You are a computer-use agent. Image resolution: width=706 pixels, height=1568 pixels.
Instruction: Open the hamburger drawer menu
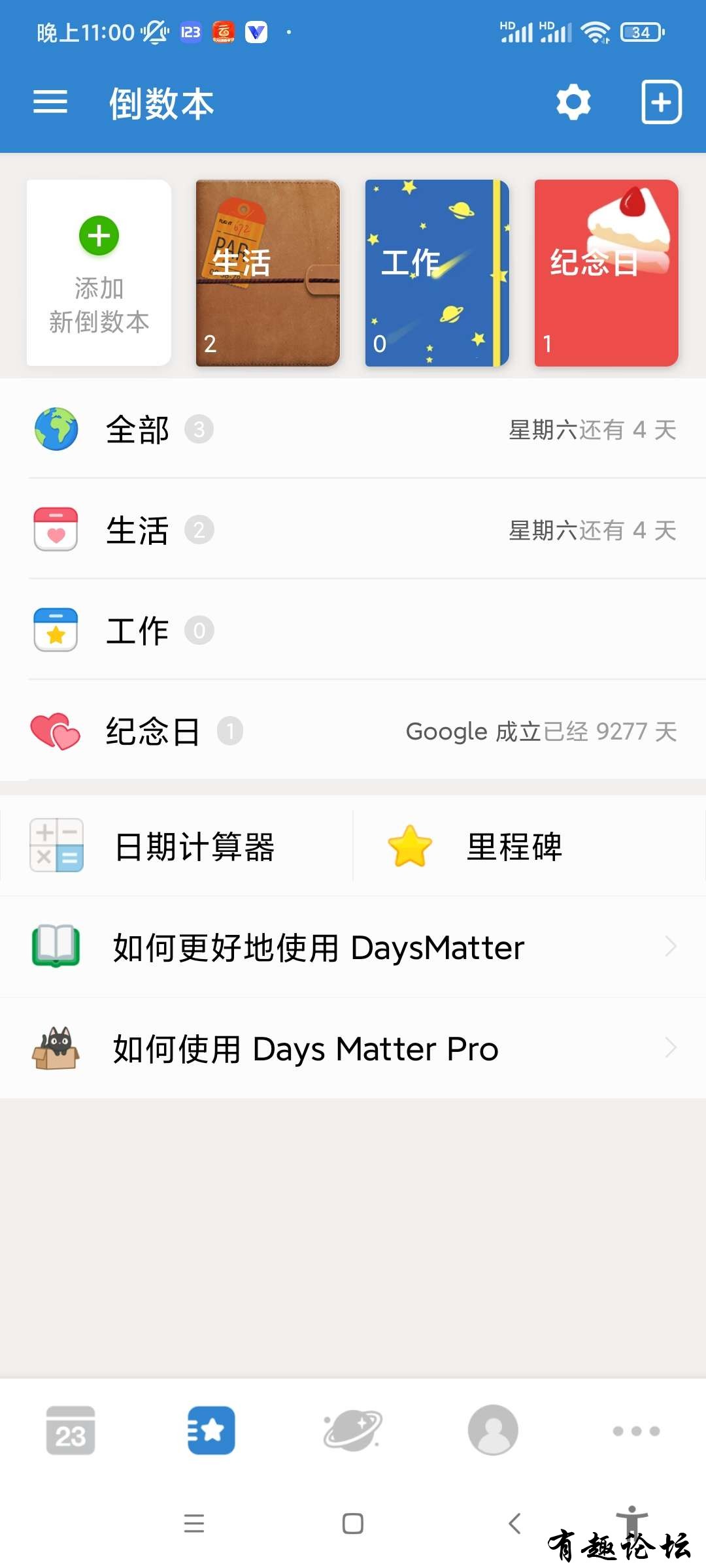[x=50, y=102]
